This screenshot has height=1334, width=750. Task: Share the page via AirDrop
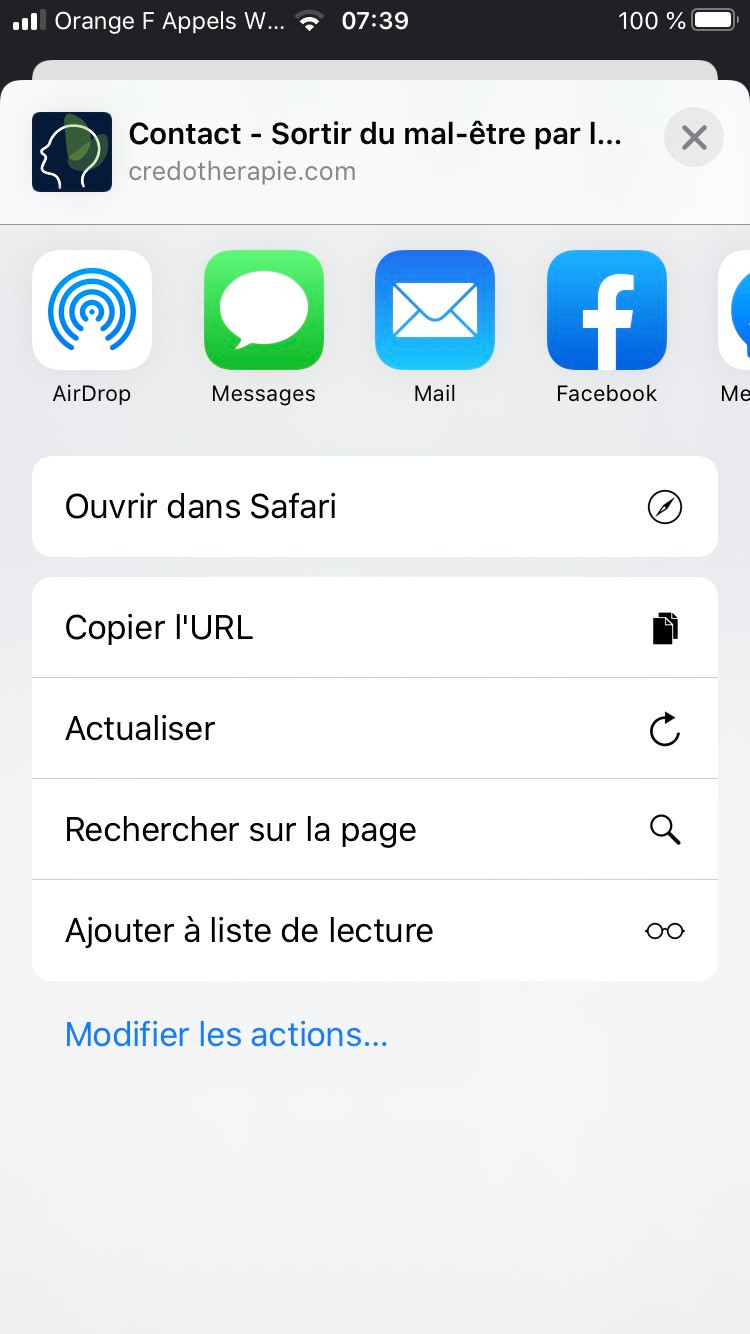tap(92, 310)
